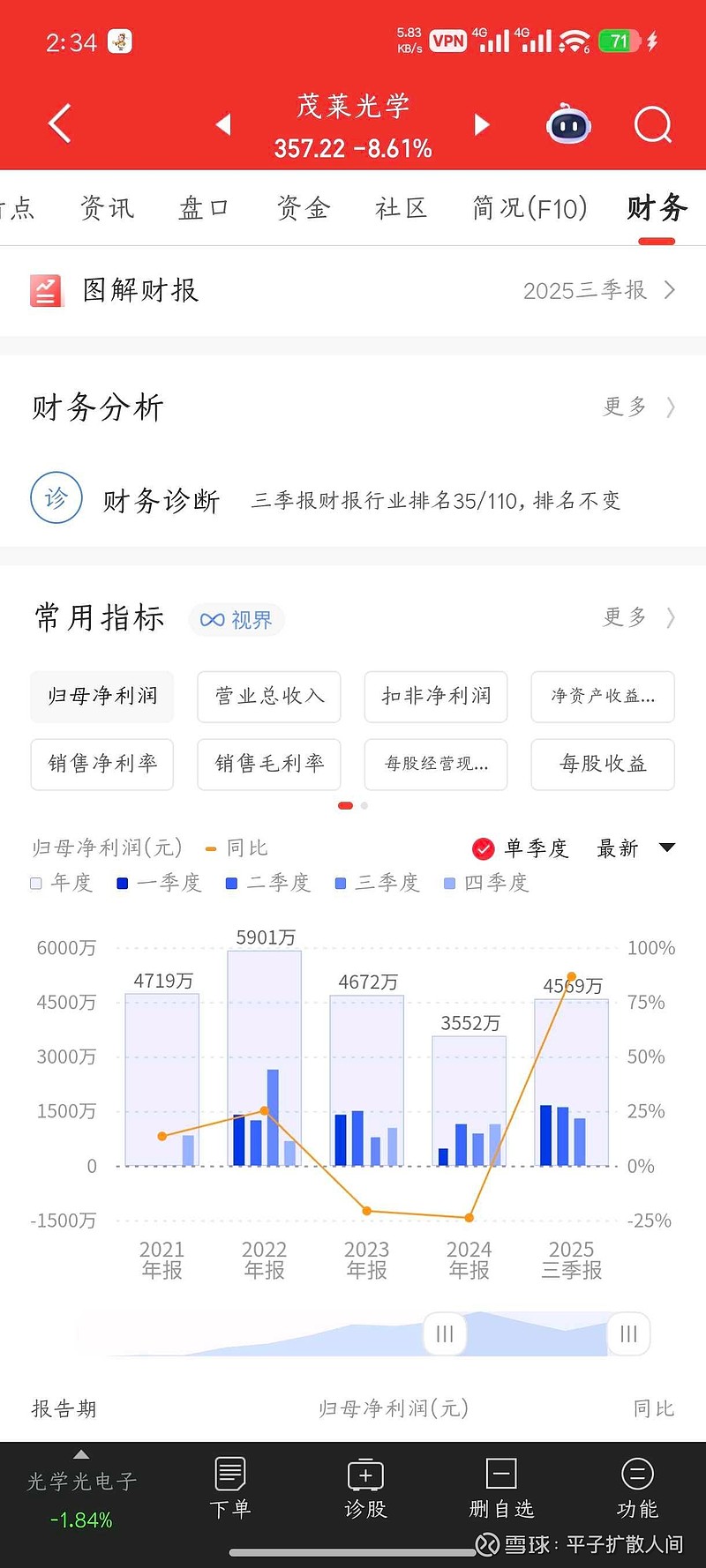Image resolution: width=706 pixels, height=1568 pixels.
Task: Expand the 最新 period dropdown
Action: pos(635,848)
